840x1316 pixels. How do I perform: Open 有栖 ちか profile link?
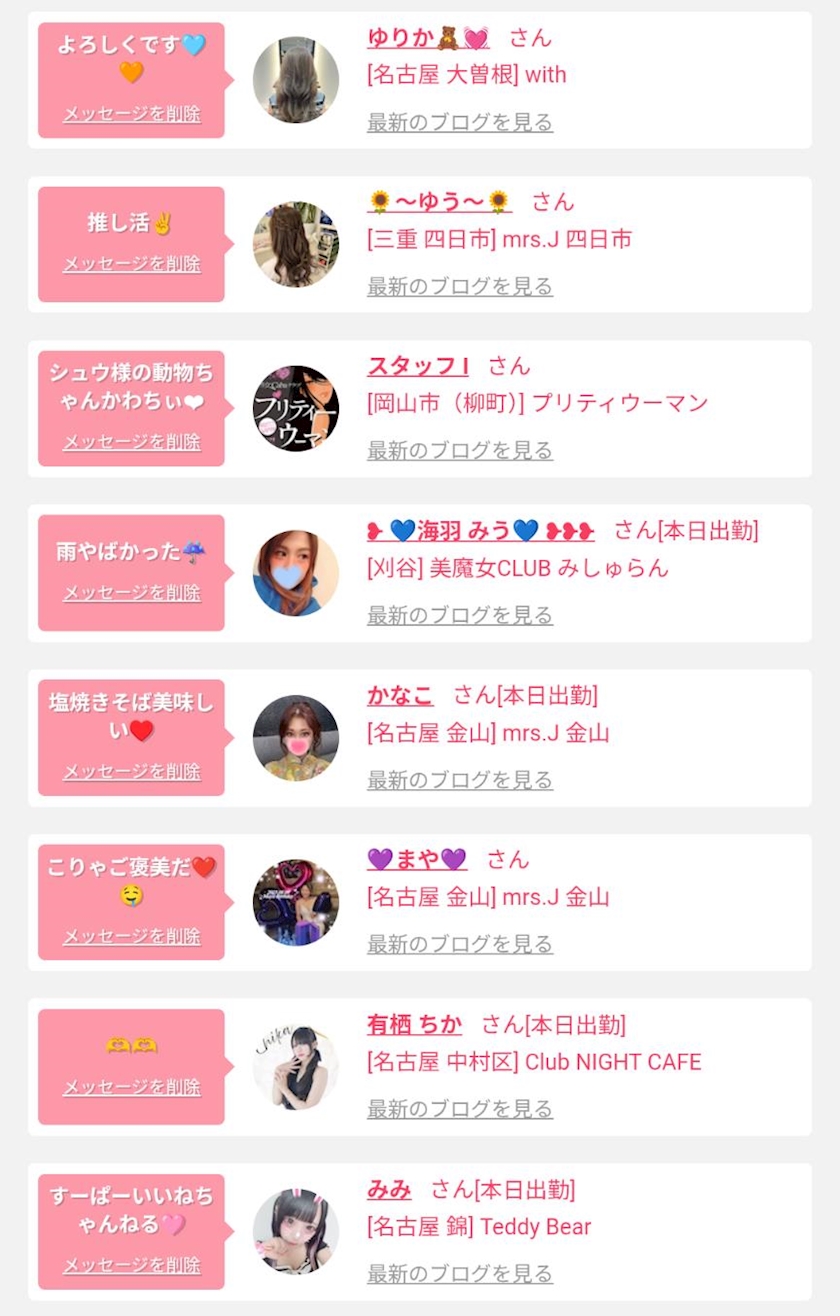point(414,1024)
